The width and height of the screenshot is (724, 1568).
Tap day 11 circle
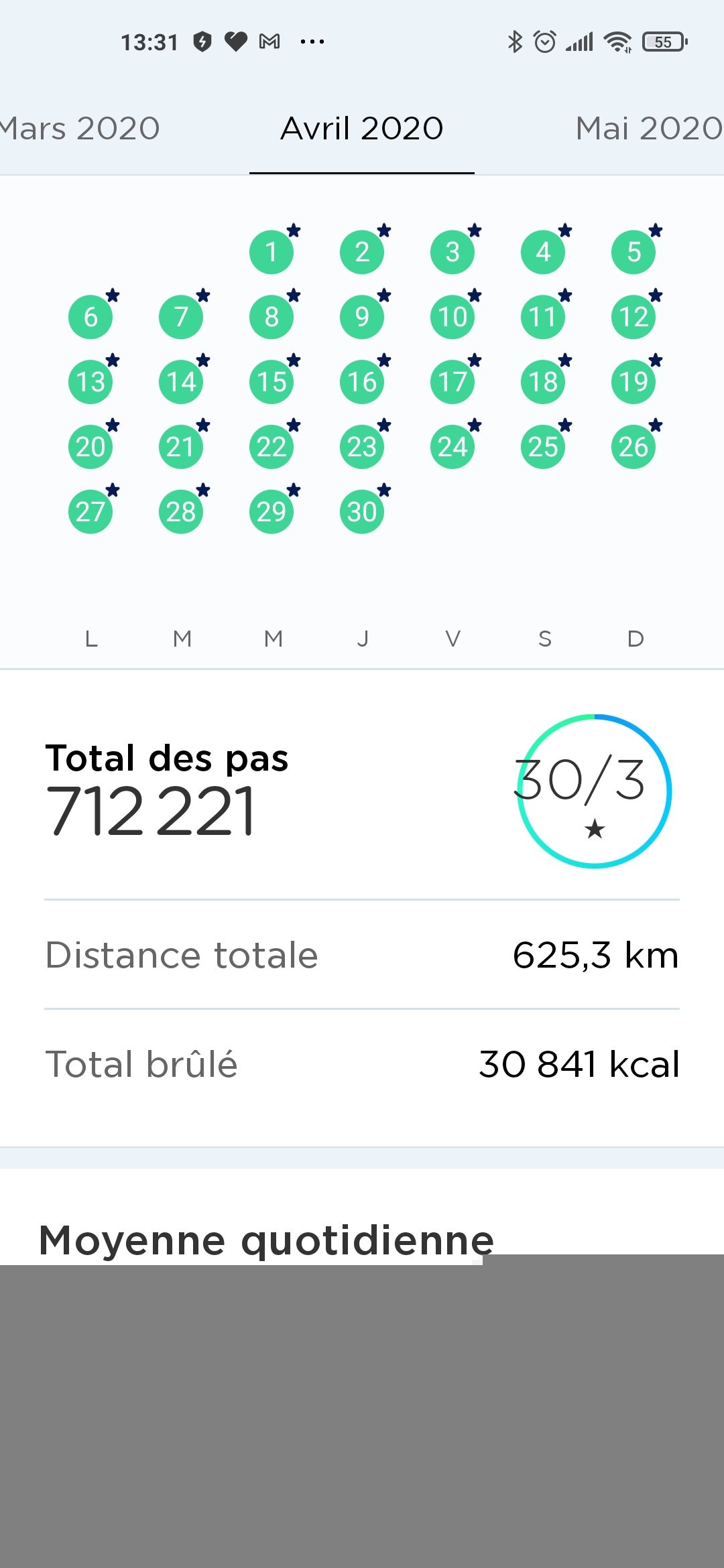(543, 317)
